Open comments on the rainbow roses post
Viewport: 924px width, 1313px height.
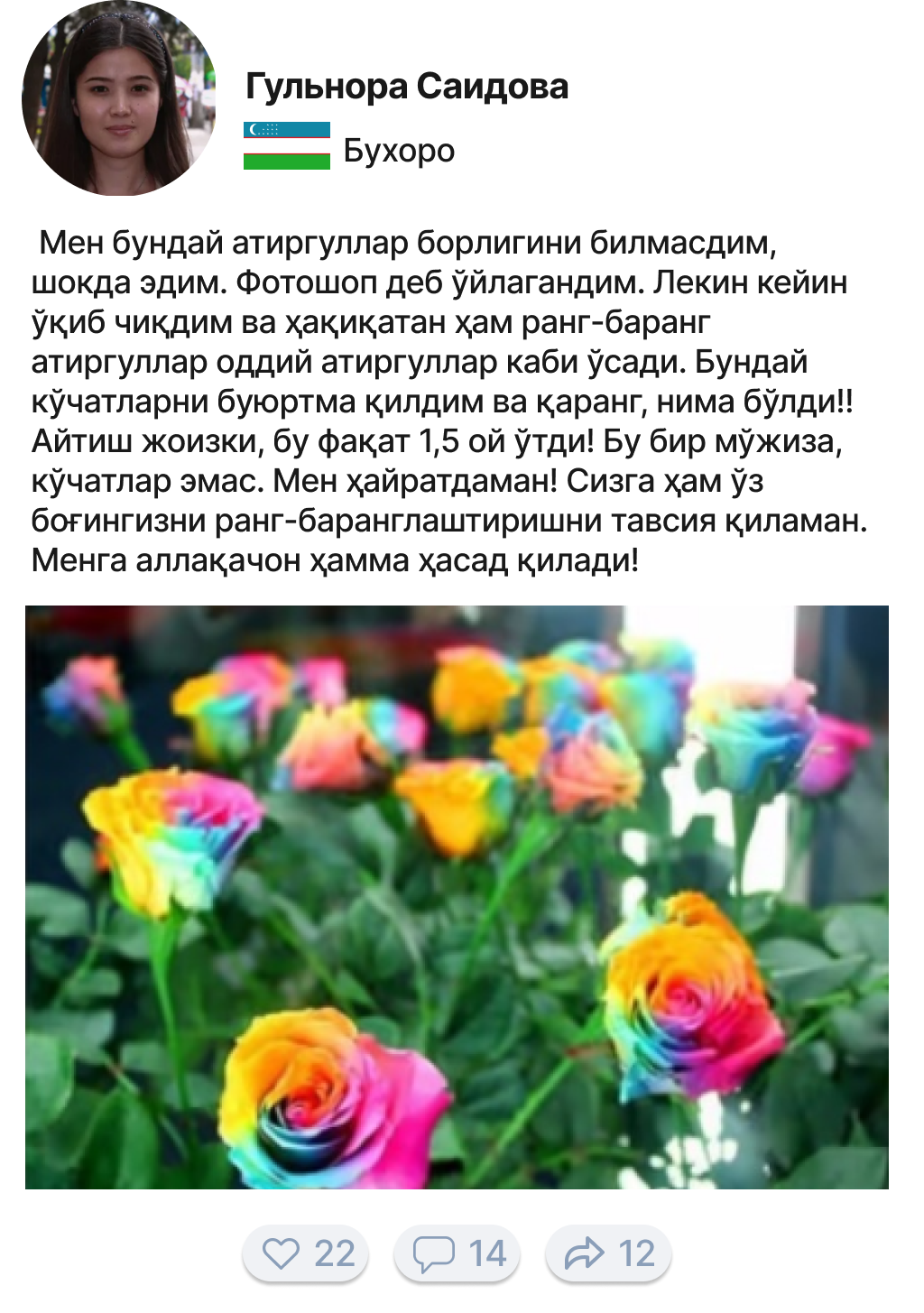457,1253
